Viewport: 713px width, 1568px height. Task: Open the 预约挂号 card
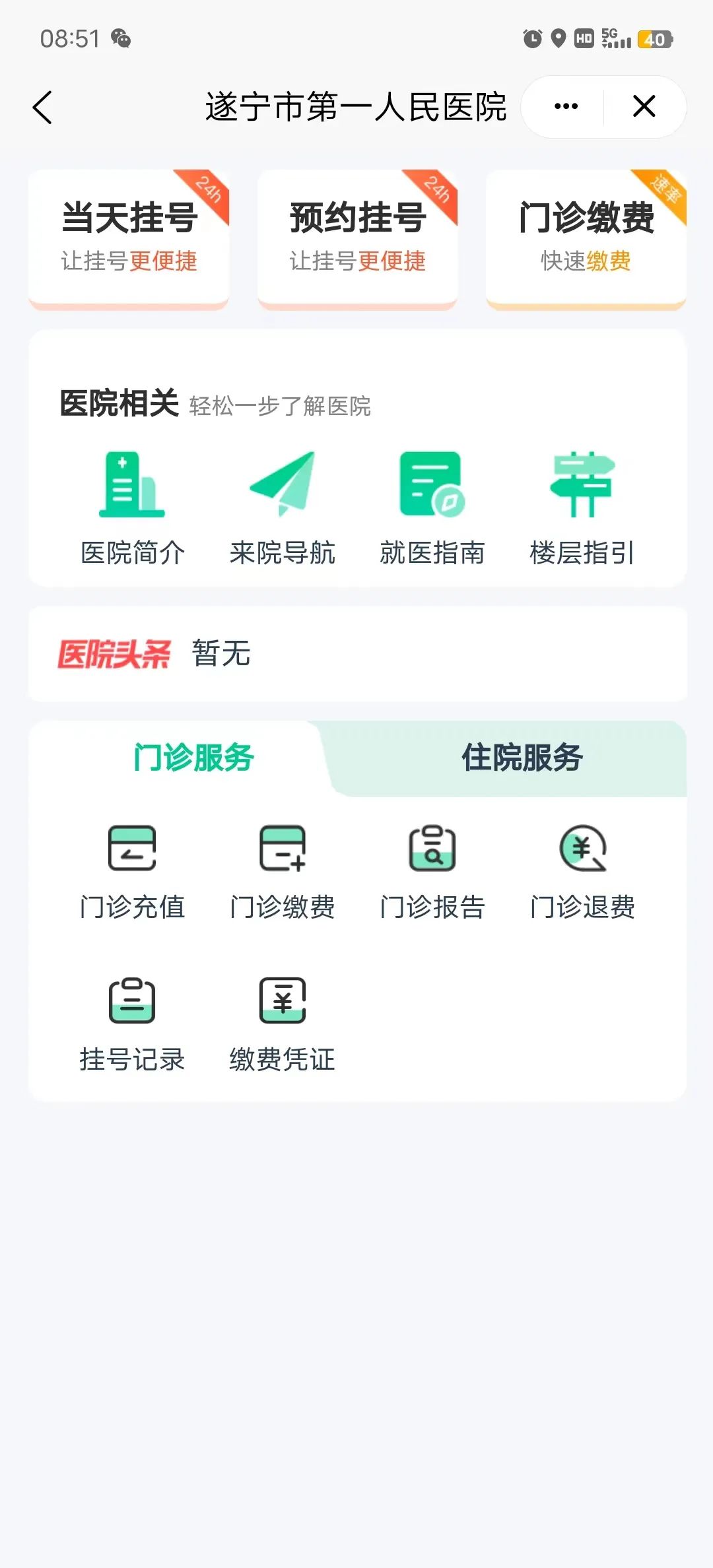[357, 238]
